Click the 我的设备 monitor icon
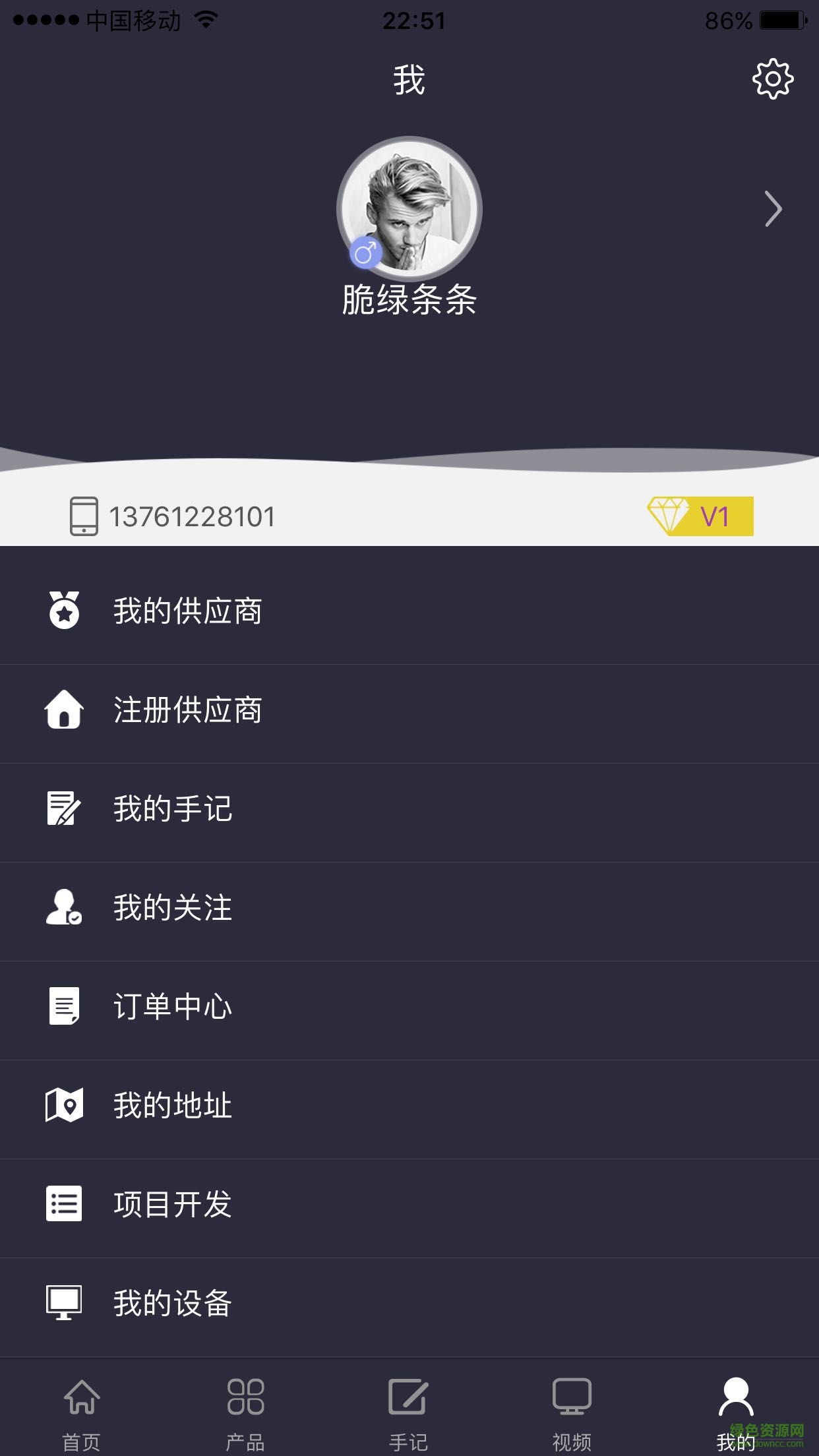This screenshot has width=819, height=1456. (x=63, y=1303)
